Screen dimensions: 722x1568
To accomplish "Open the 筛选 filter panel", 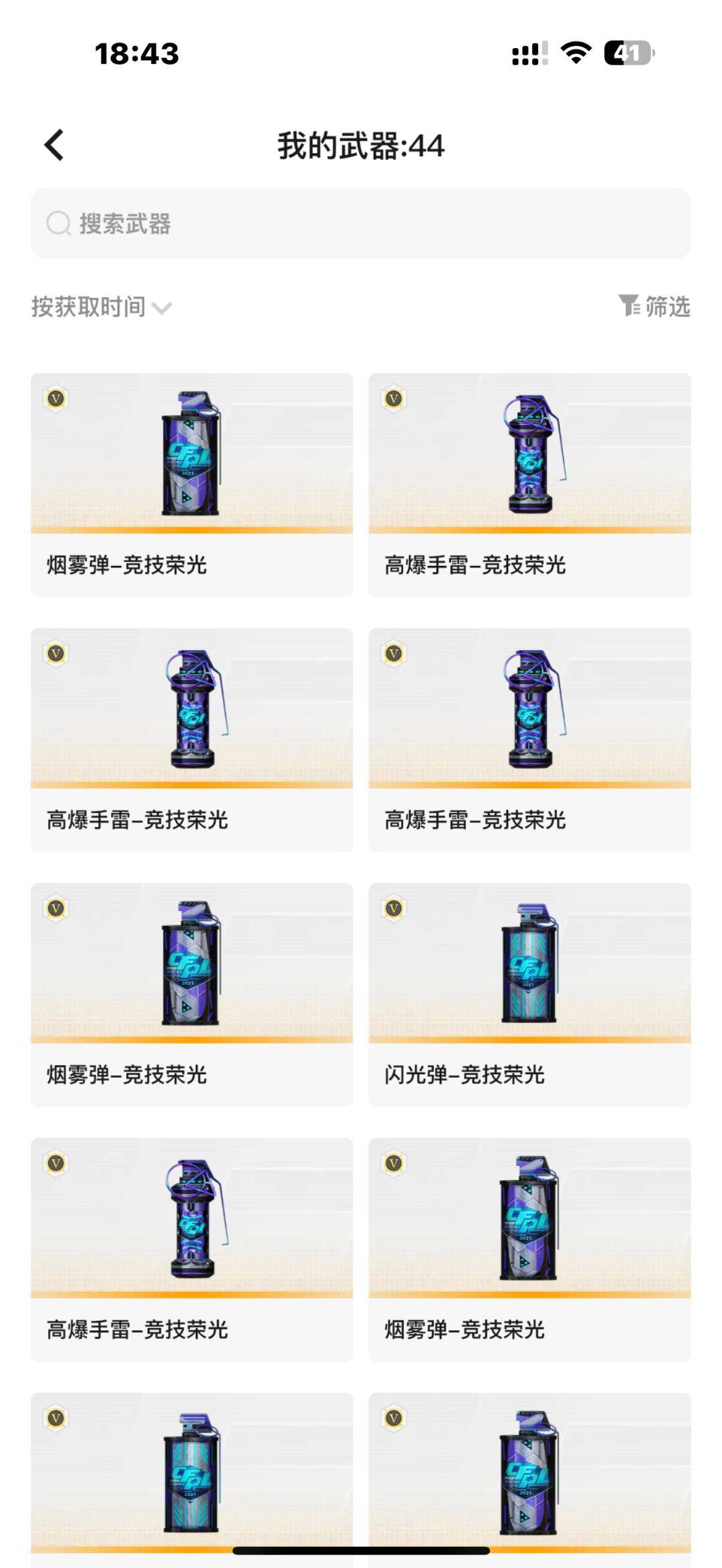I will 667,305.
